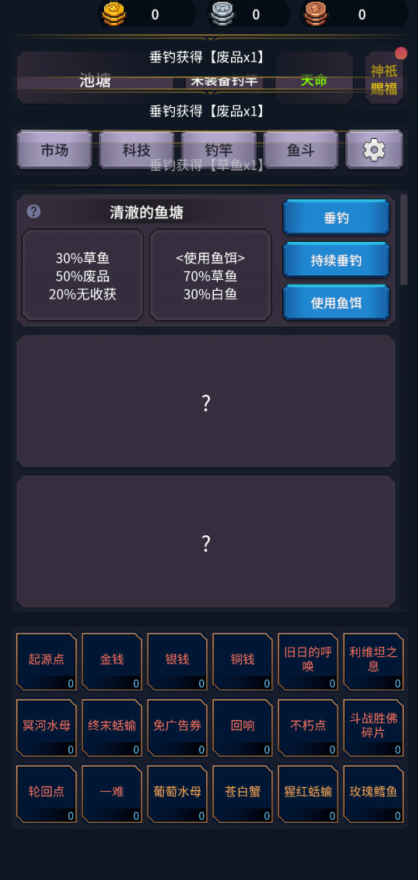Viewport: 418px width, 880px height.
Task: Select the 池塘 pond tab
Action: click(95, 80)
